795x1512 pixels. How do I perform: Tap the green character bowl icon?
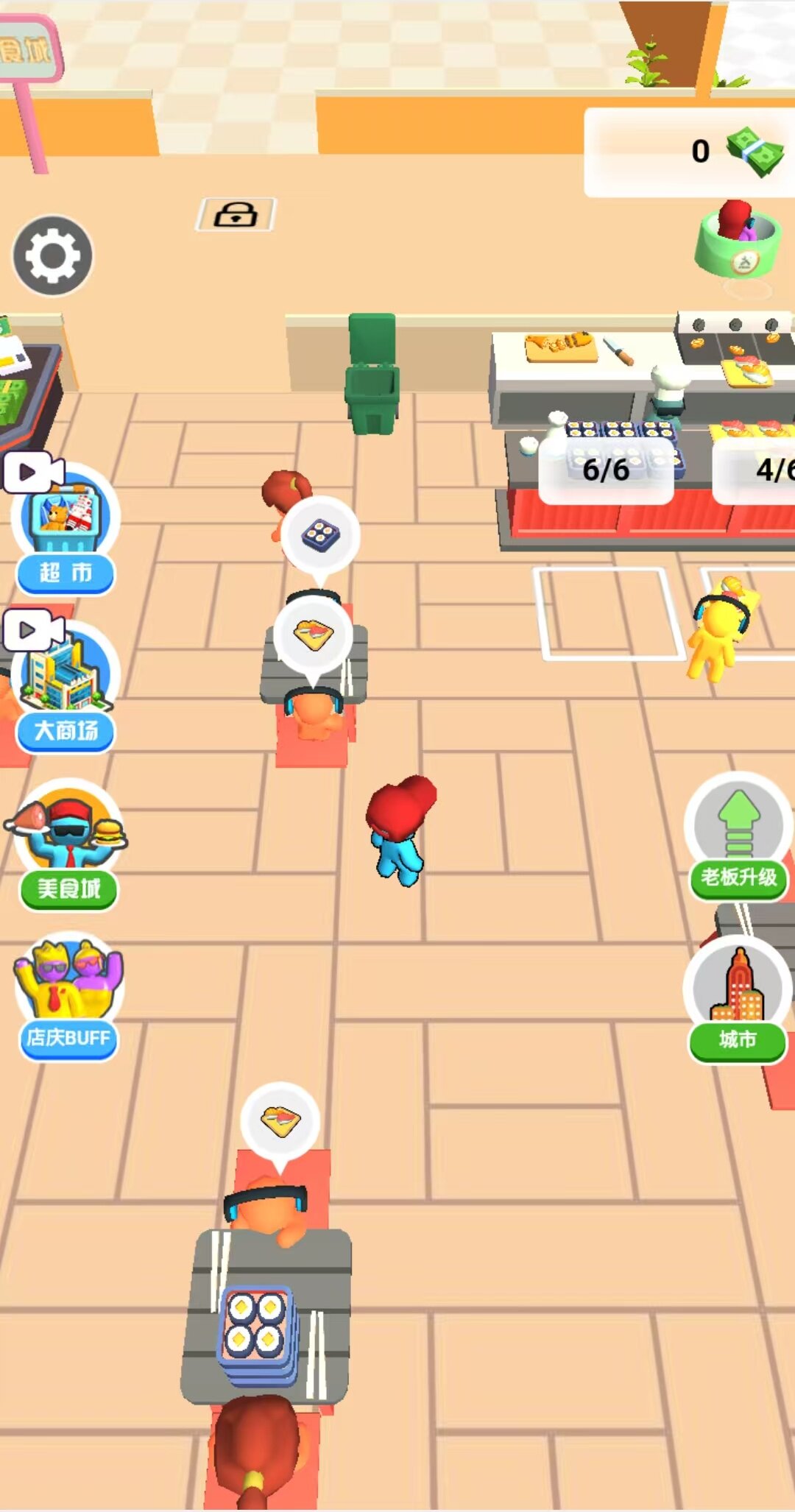[738, 239]
